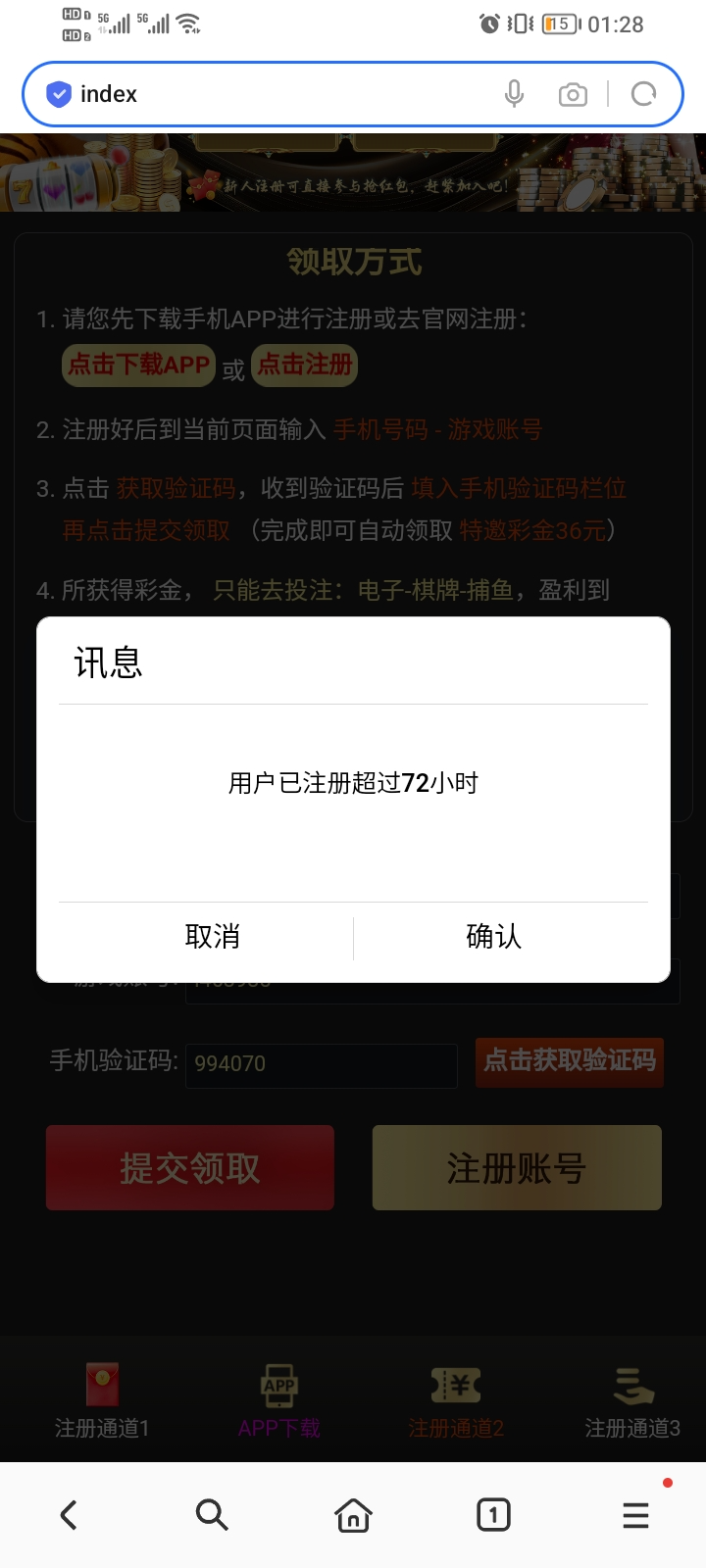The height and width of the screenshot is (1568, 706).
Task: Start voice search with the microphone icon
Action: pyautogui.click(x=514, y=94)
